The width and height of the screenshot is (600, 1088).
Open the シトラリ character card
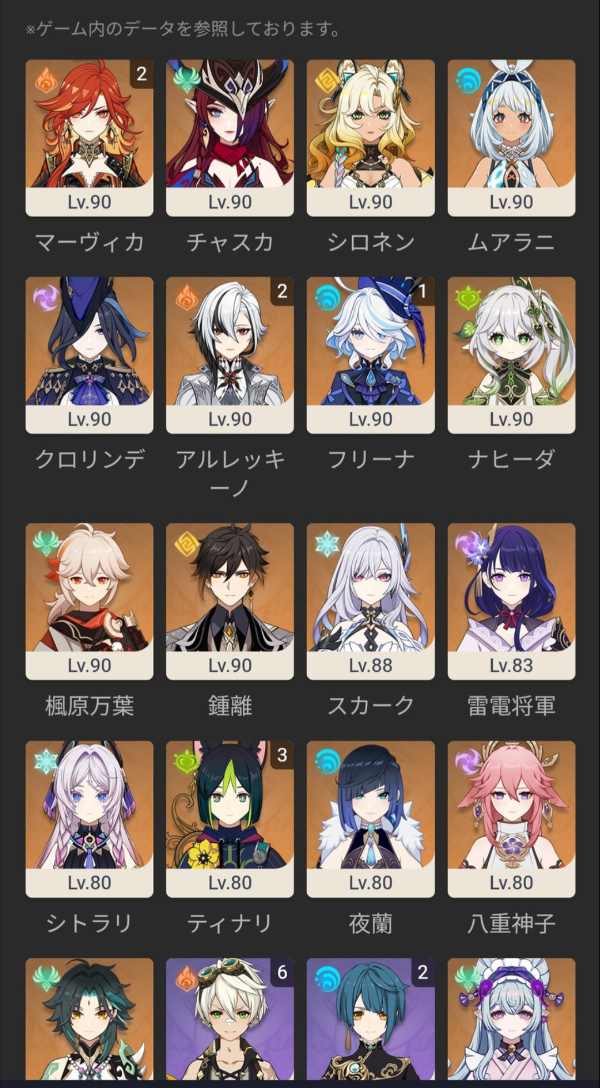coord(89,818)
